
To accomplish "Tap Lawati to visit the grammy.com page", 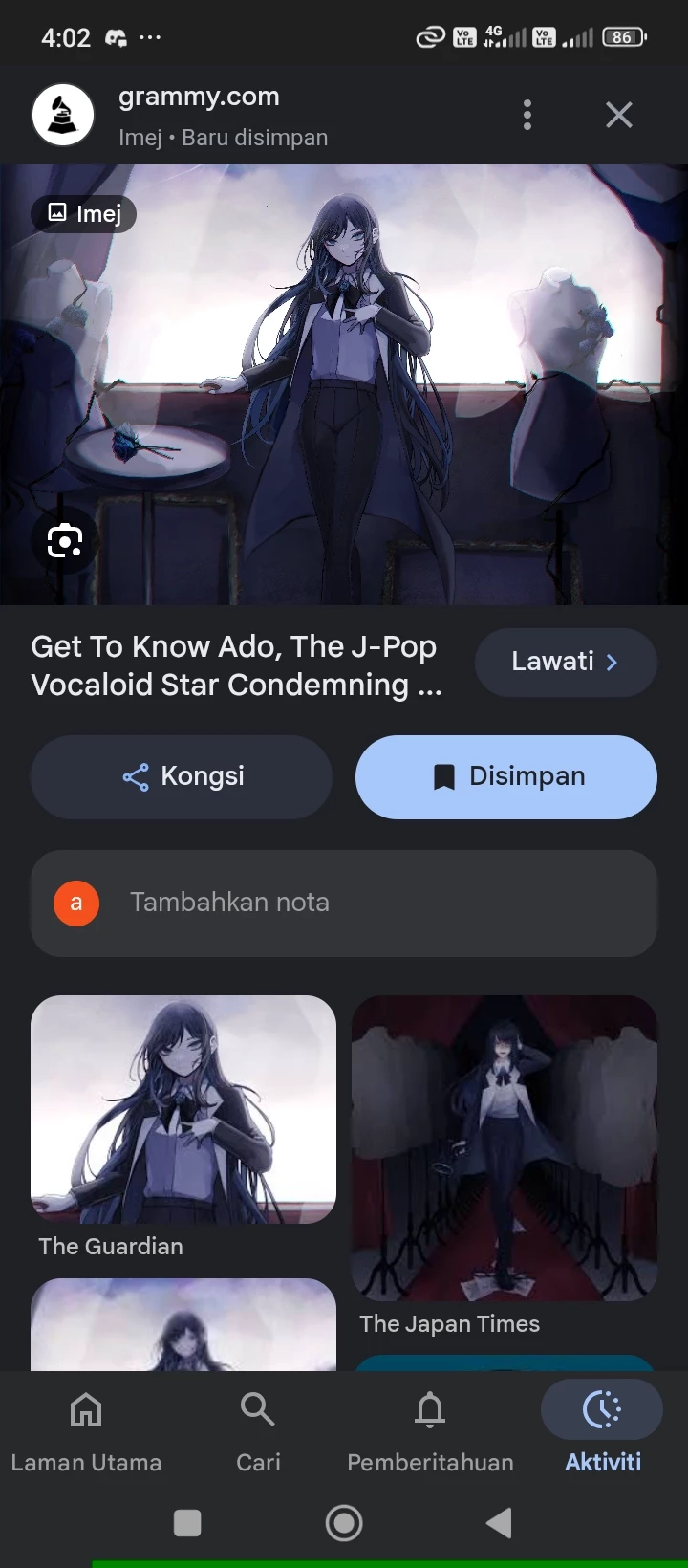I will pyautogui.click(x=565, y=662).
